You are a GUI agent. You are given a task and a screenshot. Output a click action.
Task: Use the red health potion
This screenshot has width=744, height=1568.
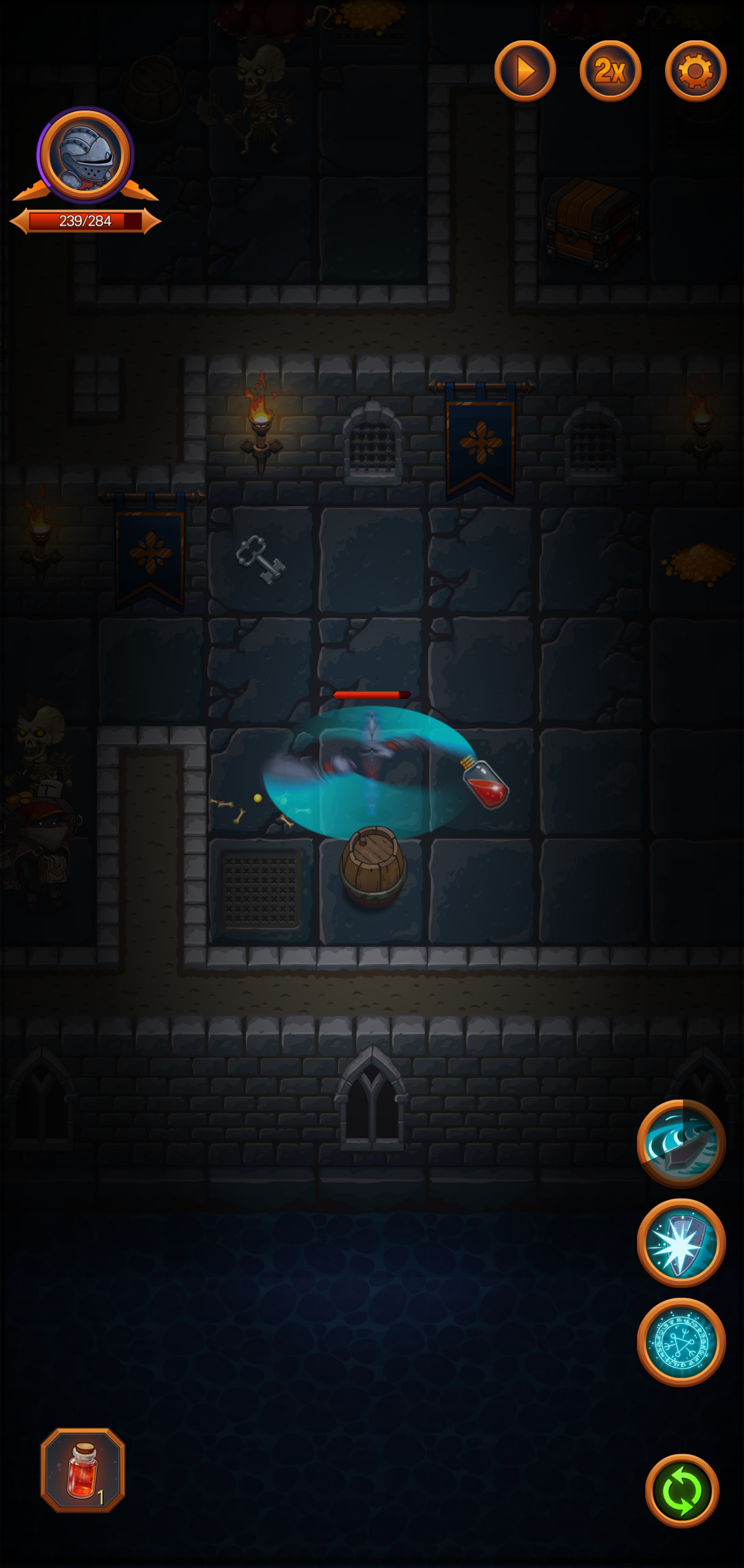83,1469
